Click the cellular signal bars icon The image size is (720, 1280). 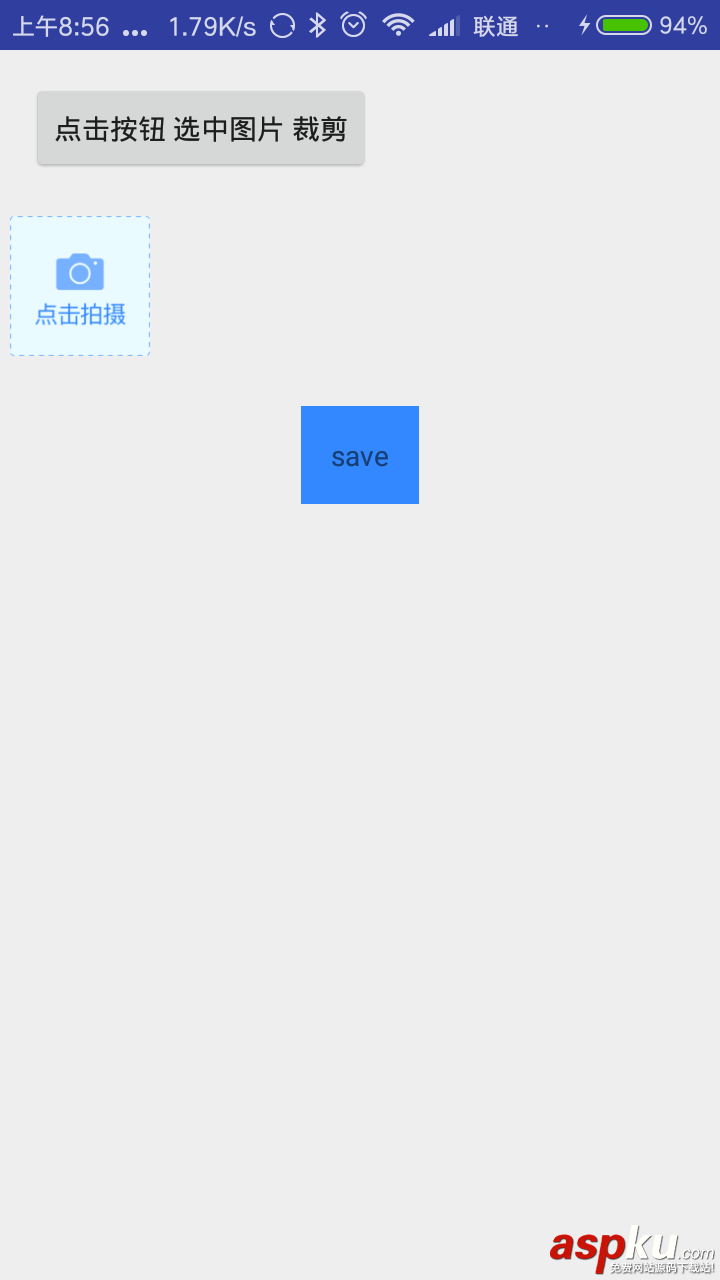444,25
